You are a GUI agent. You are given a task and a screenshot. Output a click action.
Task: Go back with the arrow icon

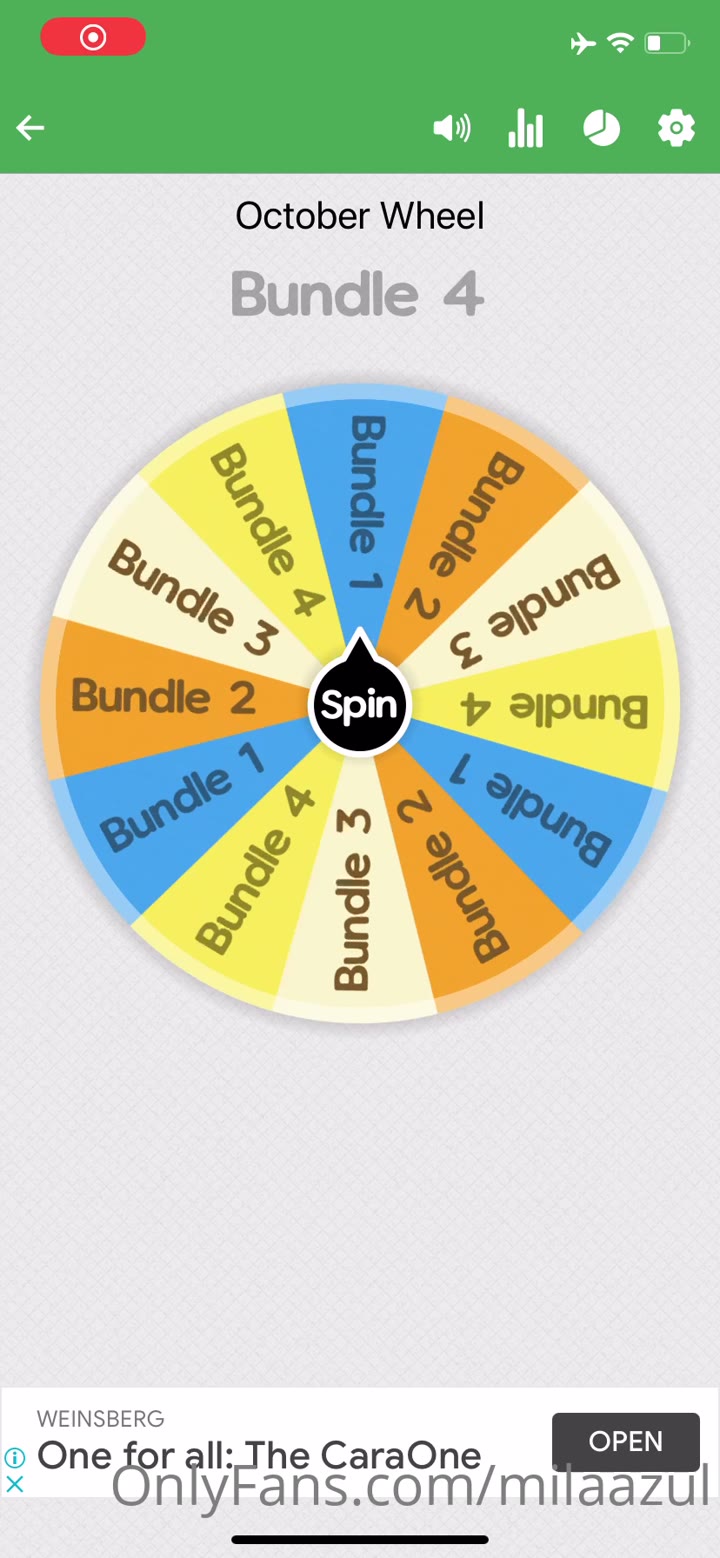31,128
